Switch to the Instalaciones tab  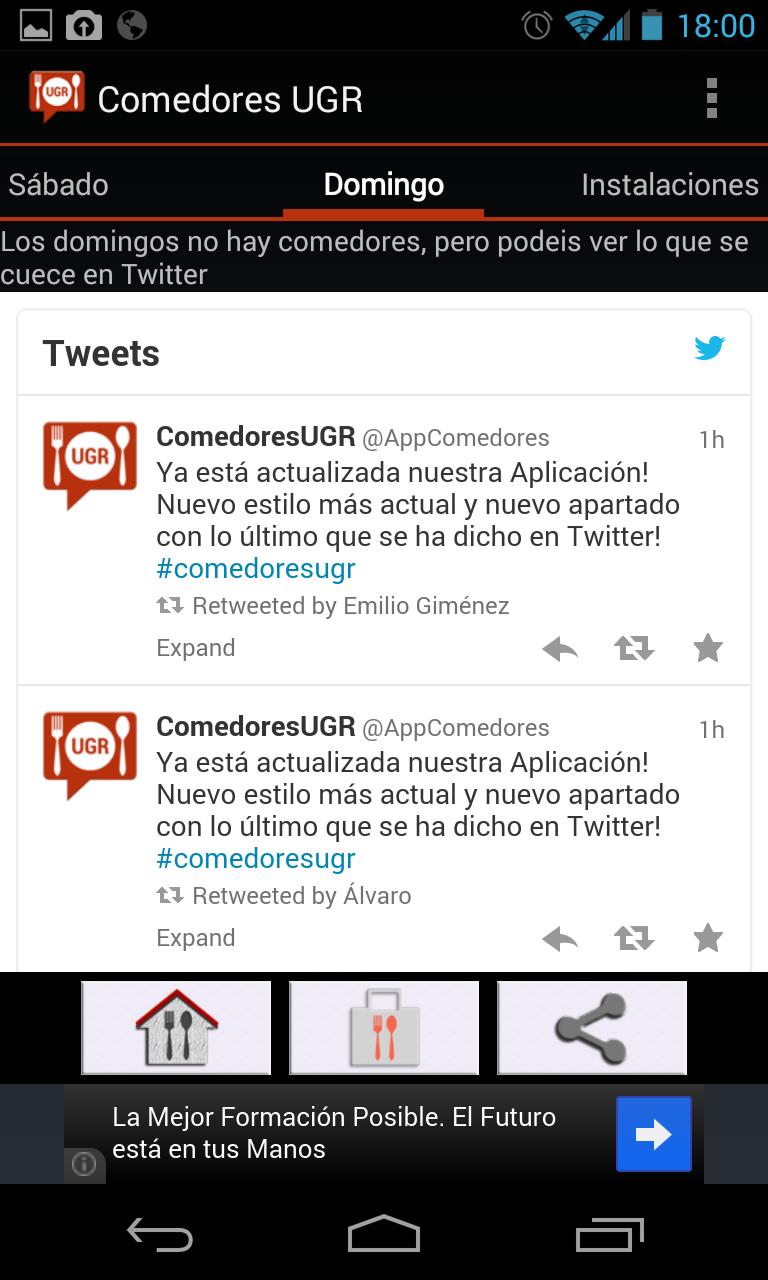669,185
